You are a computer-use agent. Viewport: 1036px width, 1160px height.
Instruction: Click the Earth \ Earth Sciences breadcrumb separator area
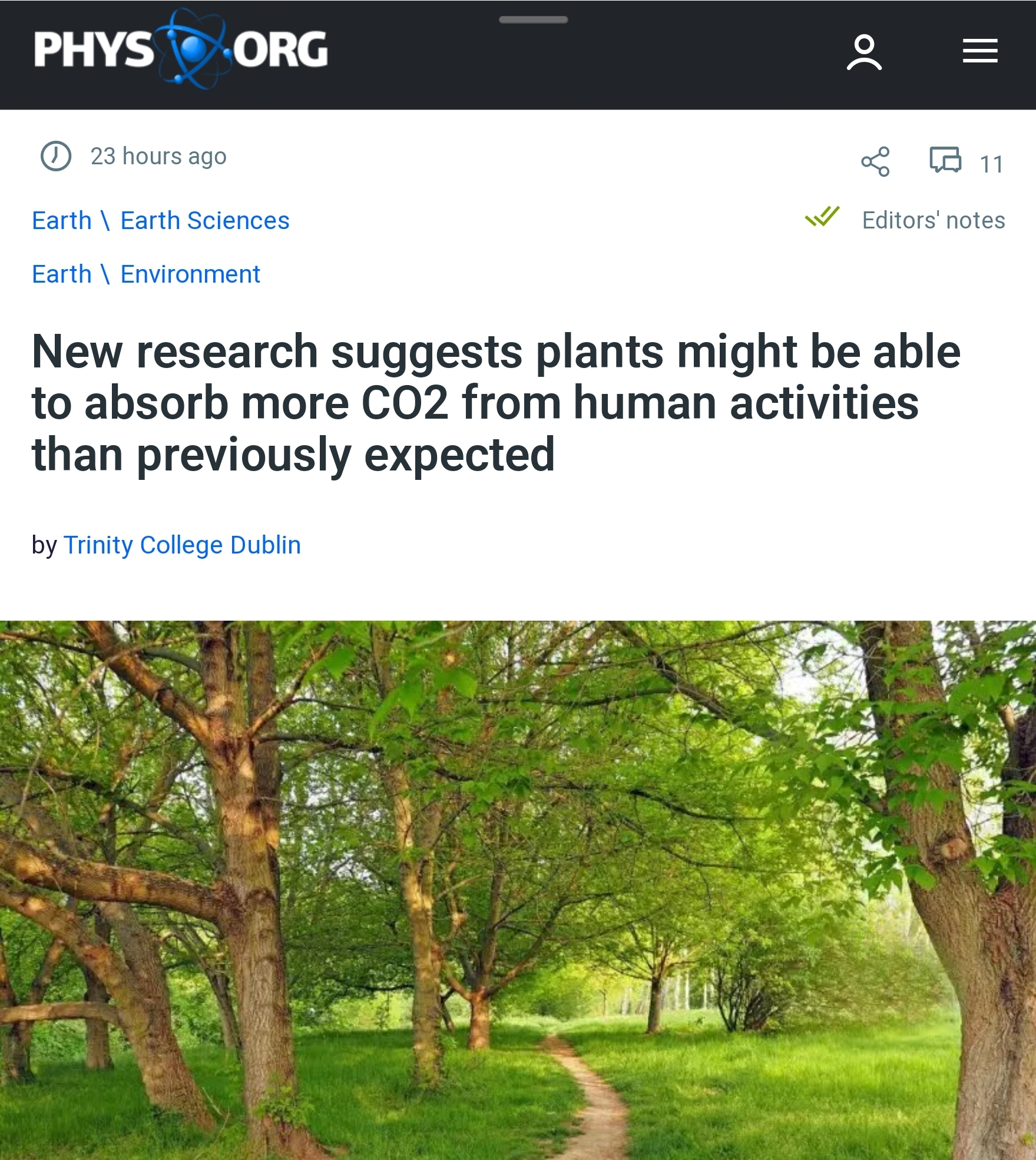[x=105, y=221]
